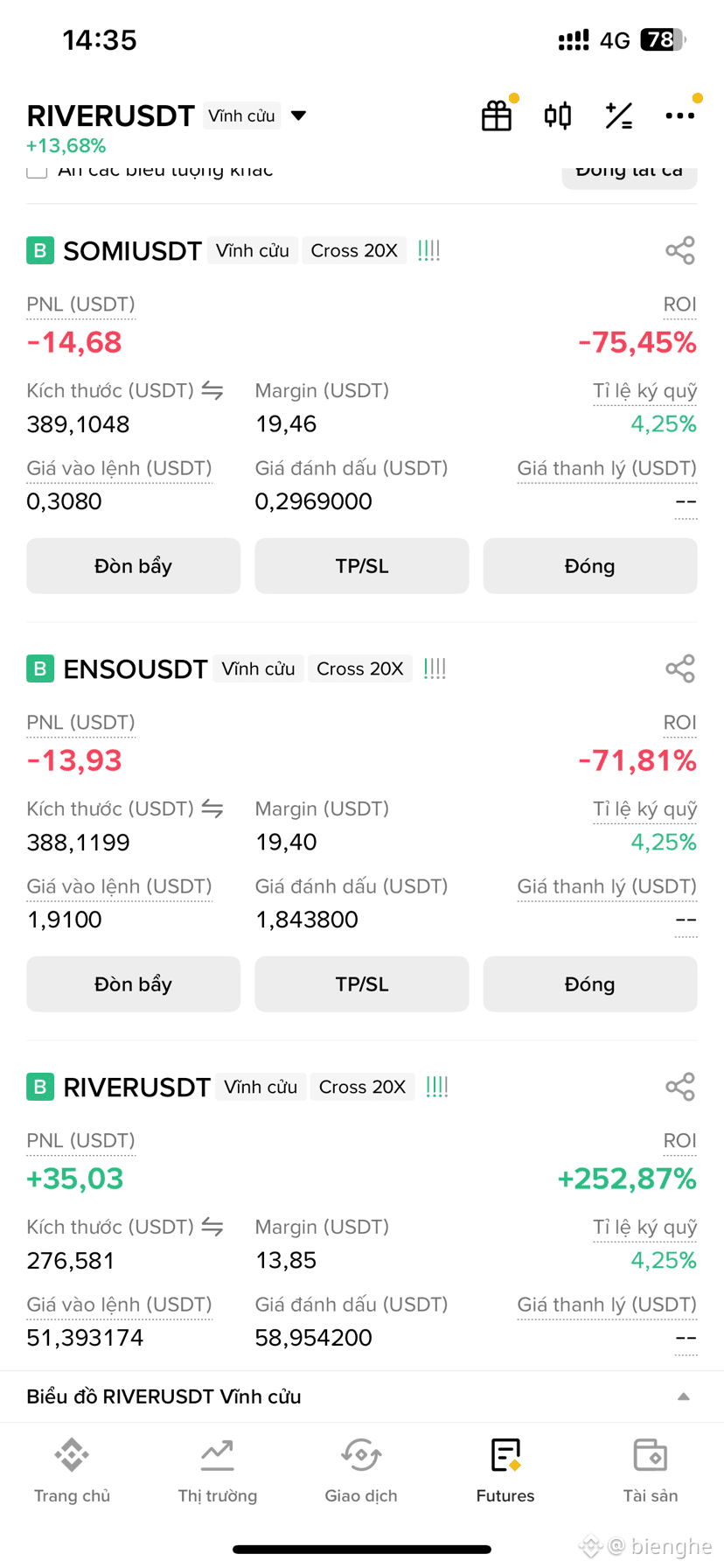The width and height of the screenshot is (724, 1568).
Task: Close the SOMIUSDT position
Action: point(590,566)
